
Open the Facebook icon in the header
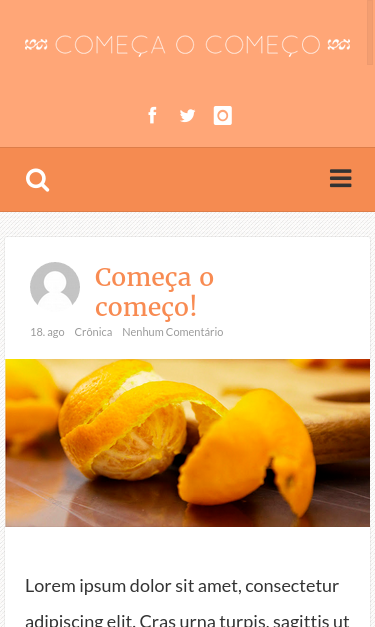[152, 116]
